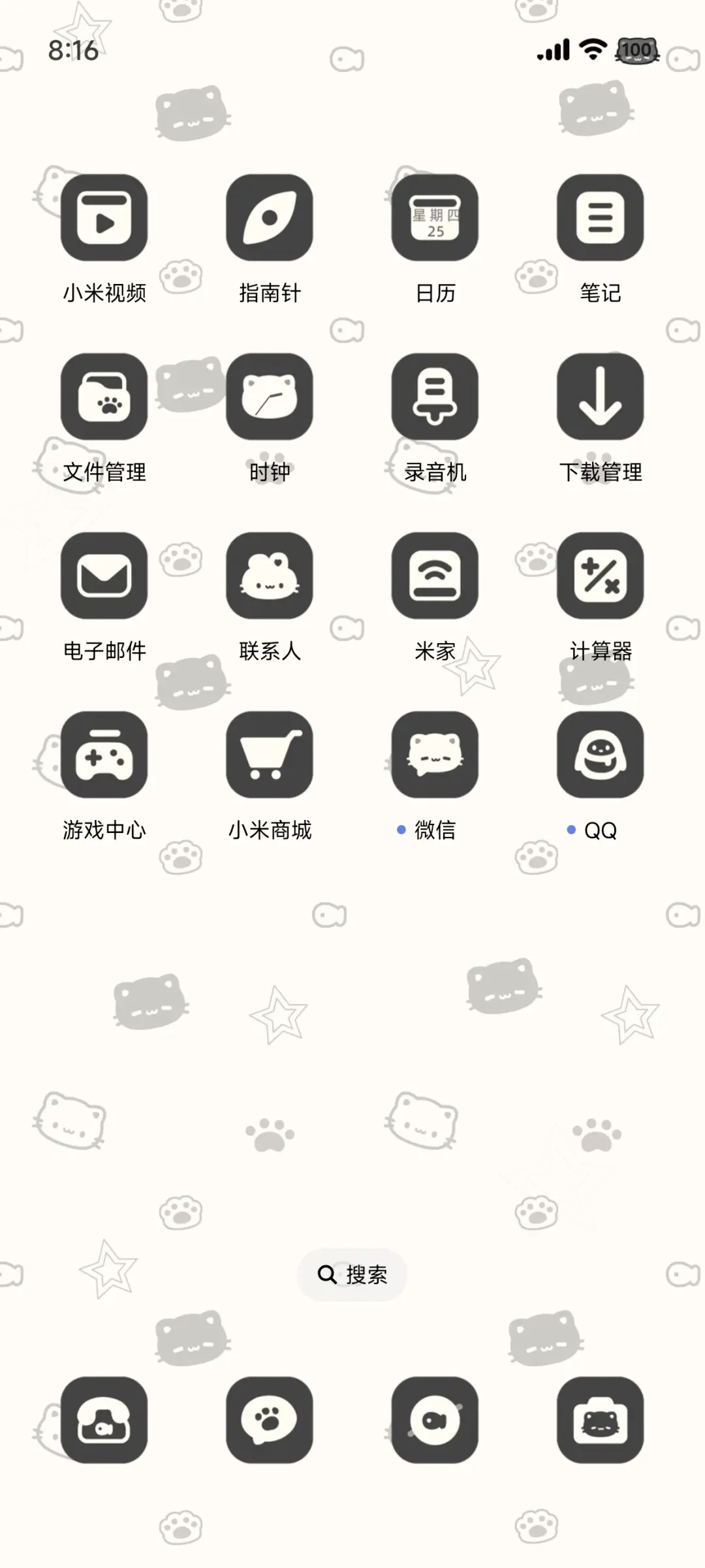
Task: Open the 计算器 calculator
Action: (600, 577)
